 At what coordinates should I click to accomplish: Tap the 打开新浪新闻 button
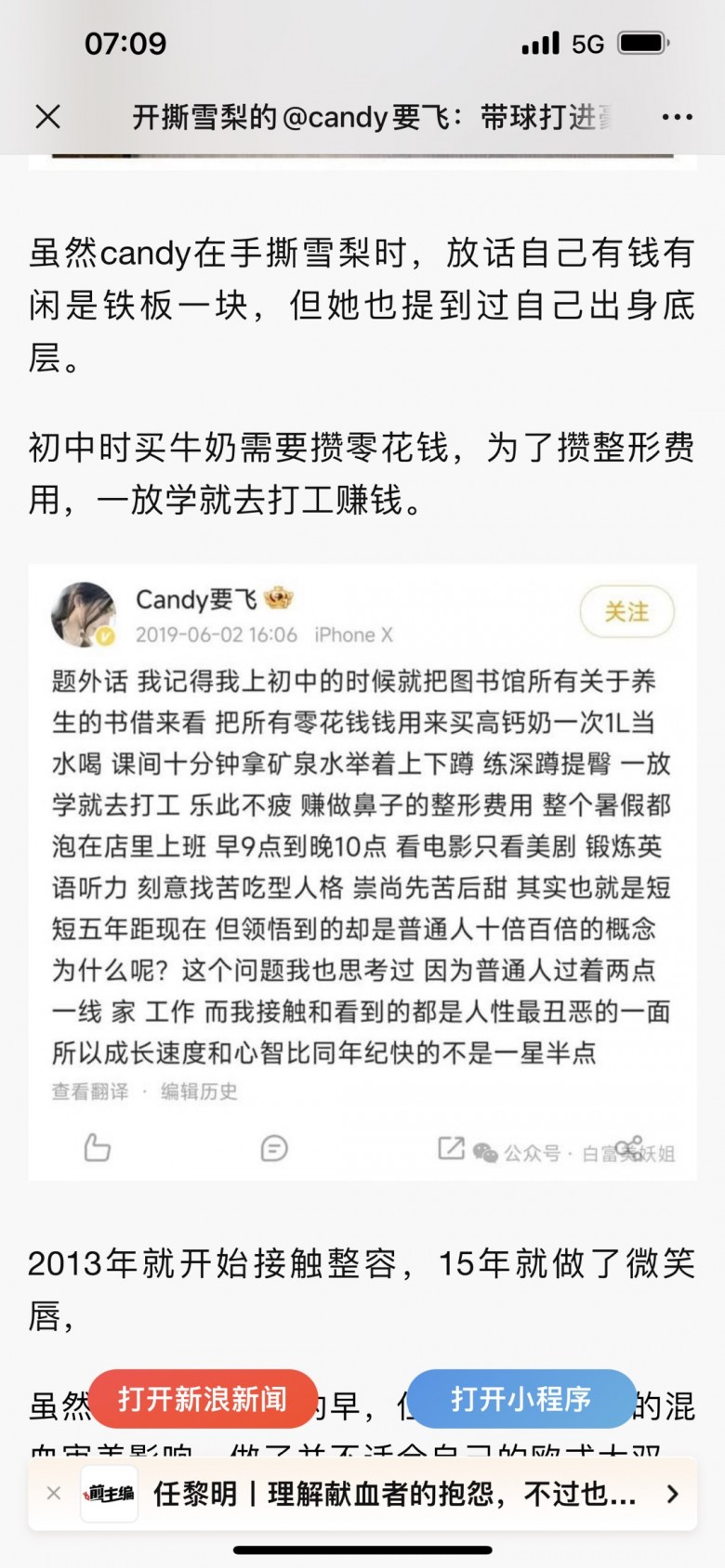[203, 1399]
